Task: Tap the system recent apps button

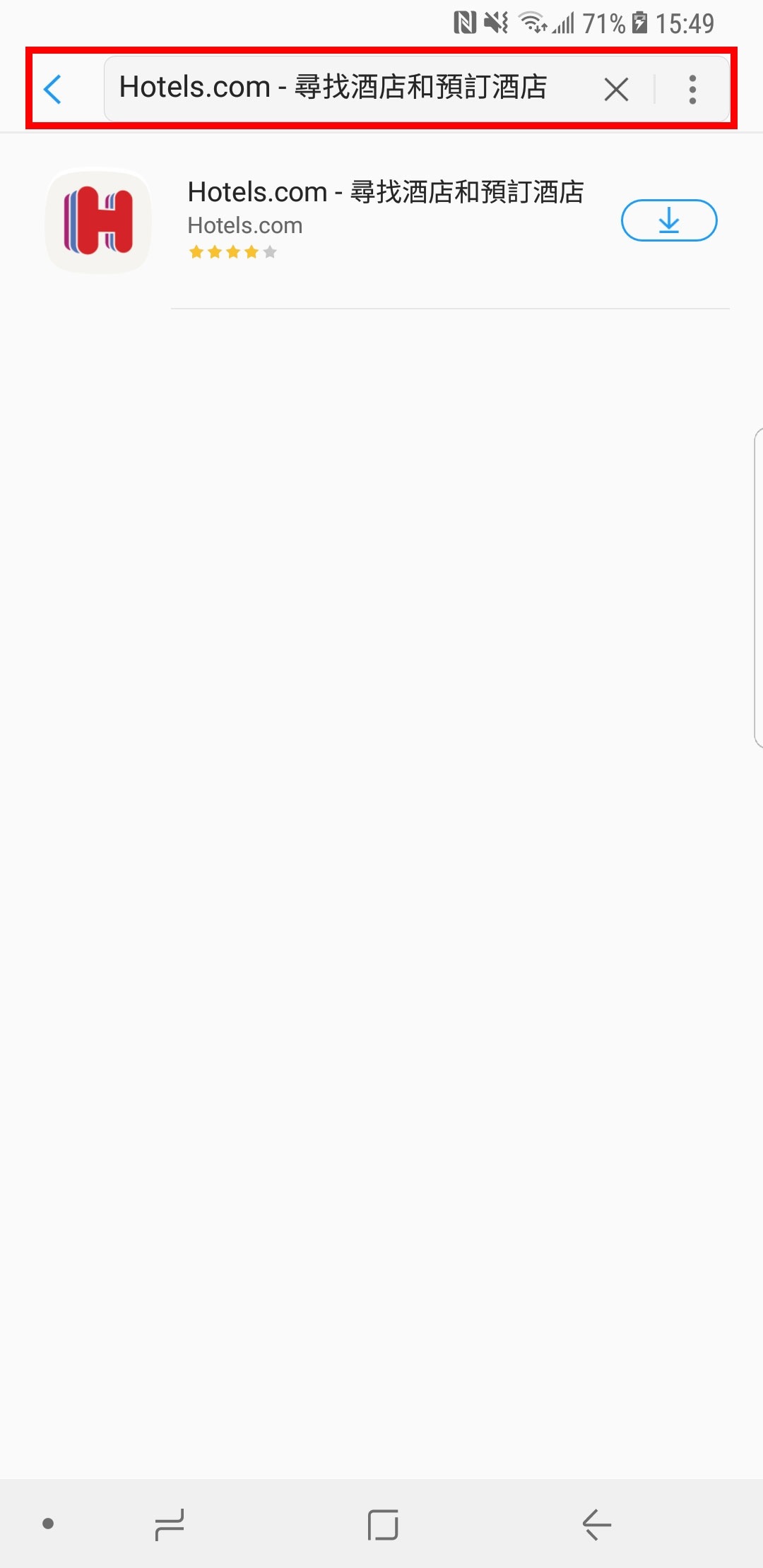Action: tap(170, 1524)
